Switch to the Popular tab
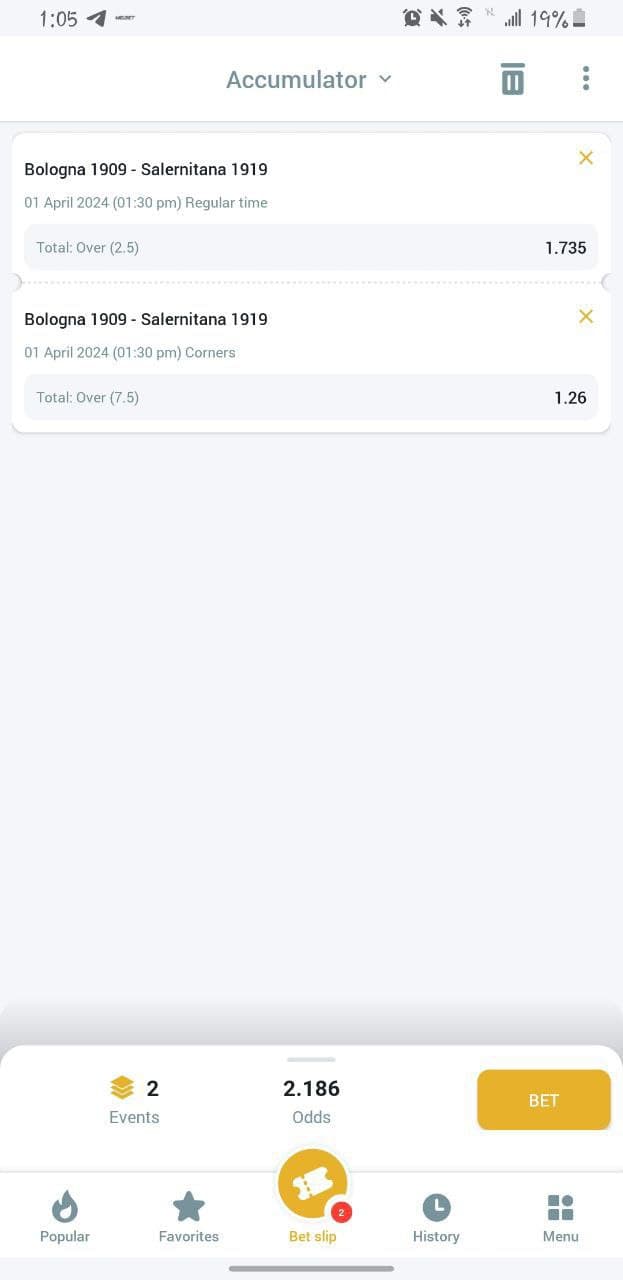The image size is (623, 1280). tap(65, 1217)
